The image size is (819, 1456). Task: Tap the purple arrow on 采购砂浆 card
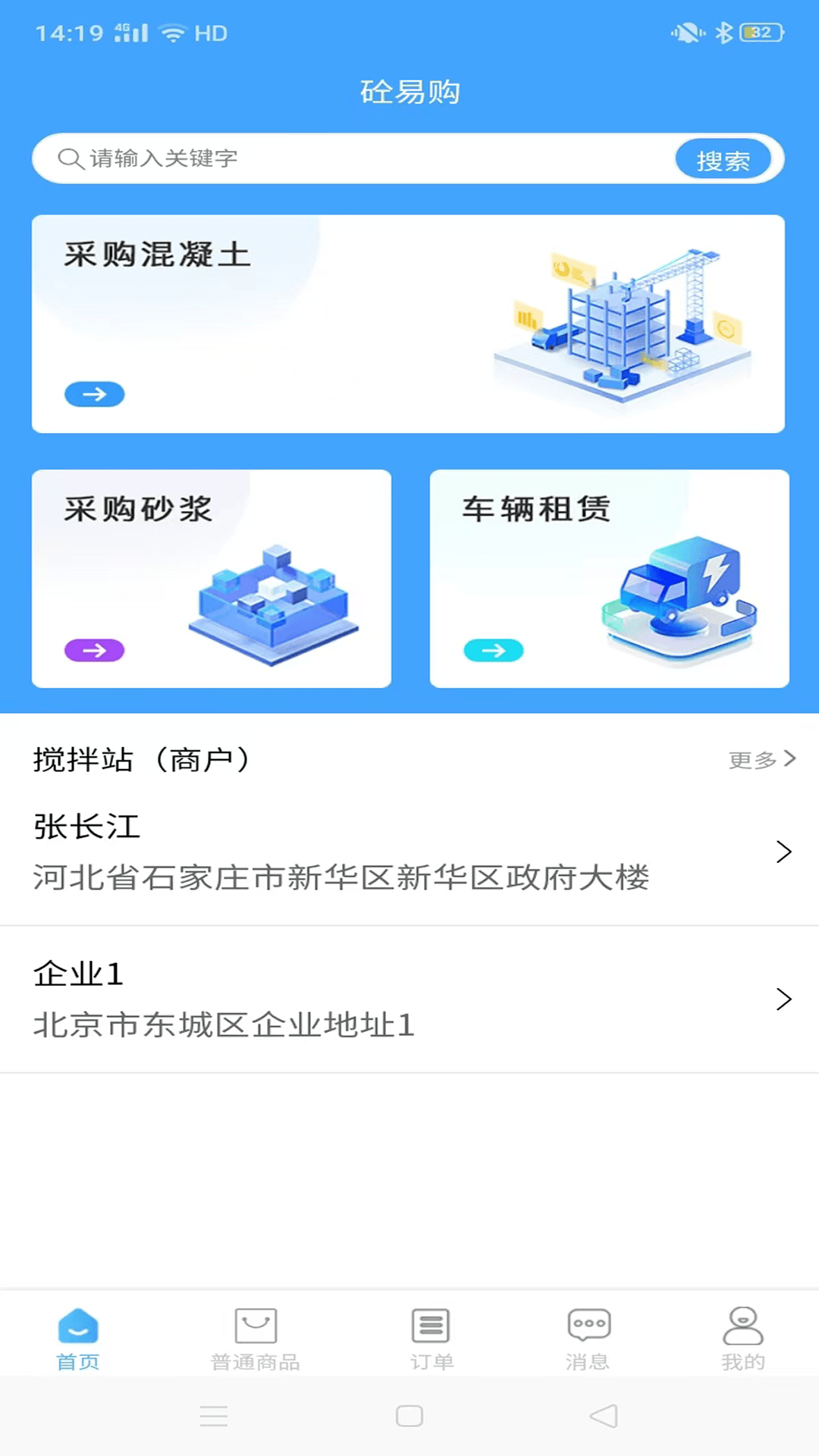(x=94, y=650)
